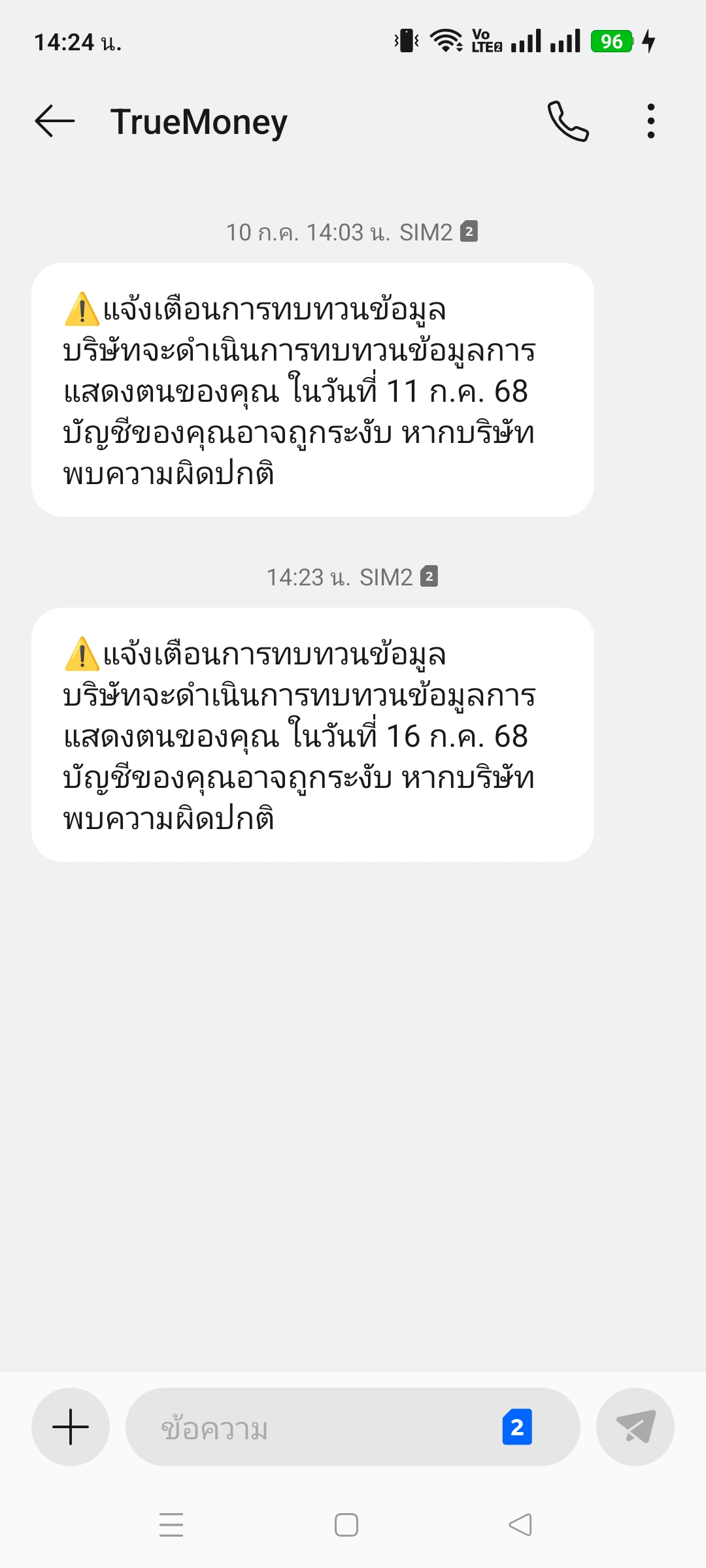Send the message with the paper plane icon
Viewport: 706px width, 1568px height.
pos(635,1427)
